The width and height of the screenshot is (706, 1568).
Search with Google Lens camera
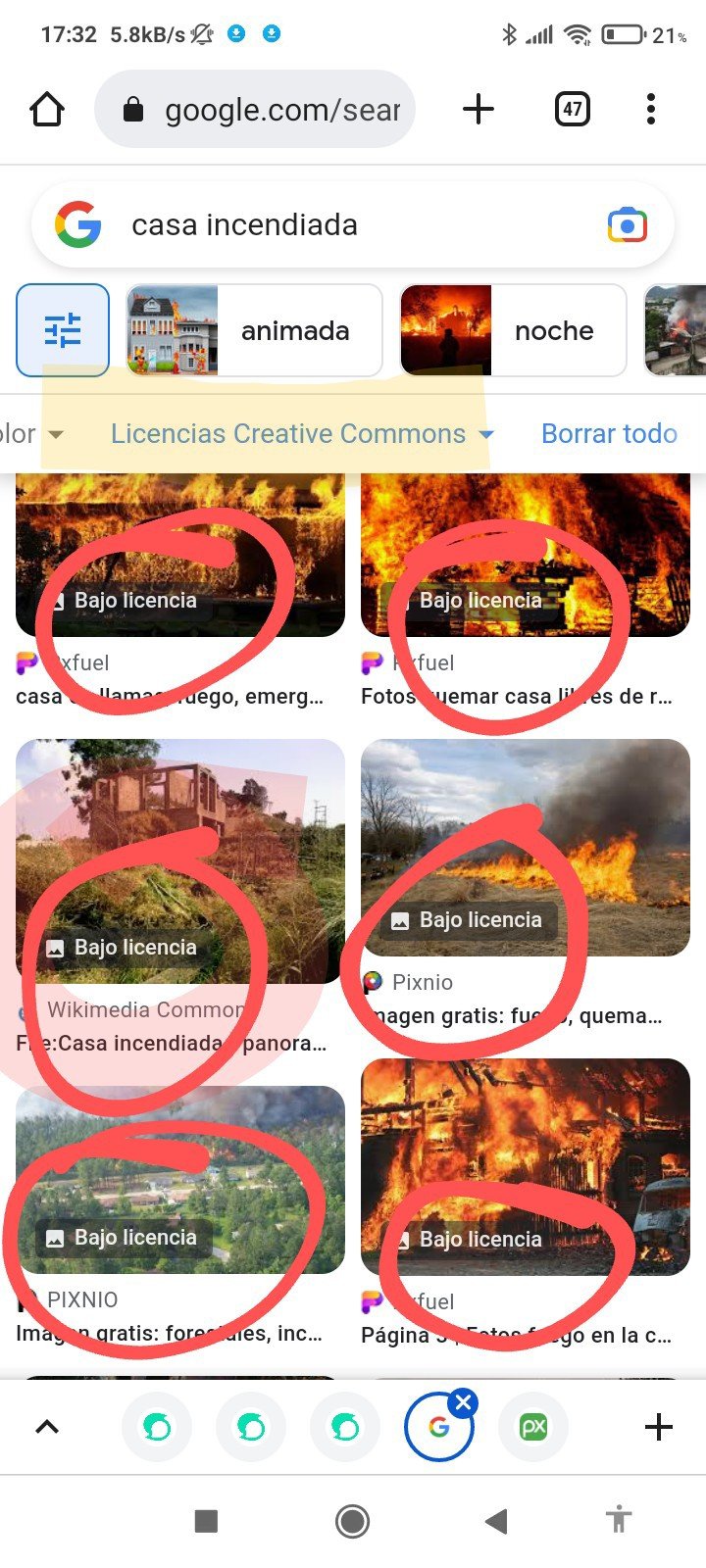[628, 225]
